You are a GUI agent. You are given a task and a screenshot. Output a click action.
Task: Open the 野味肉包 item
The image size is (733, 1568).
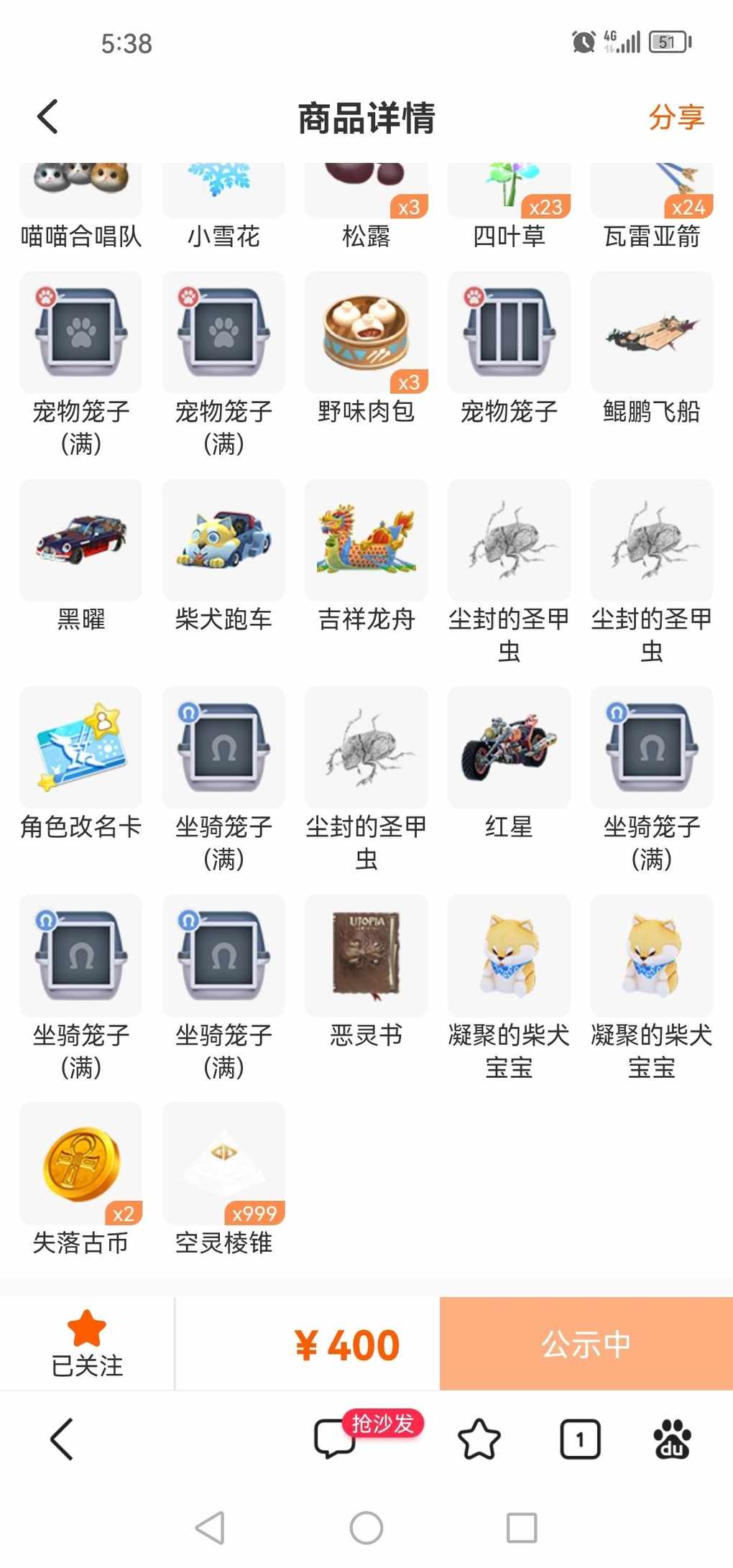(x=366, y=348)
